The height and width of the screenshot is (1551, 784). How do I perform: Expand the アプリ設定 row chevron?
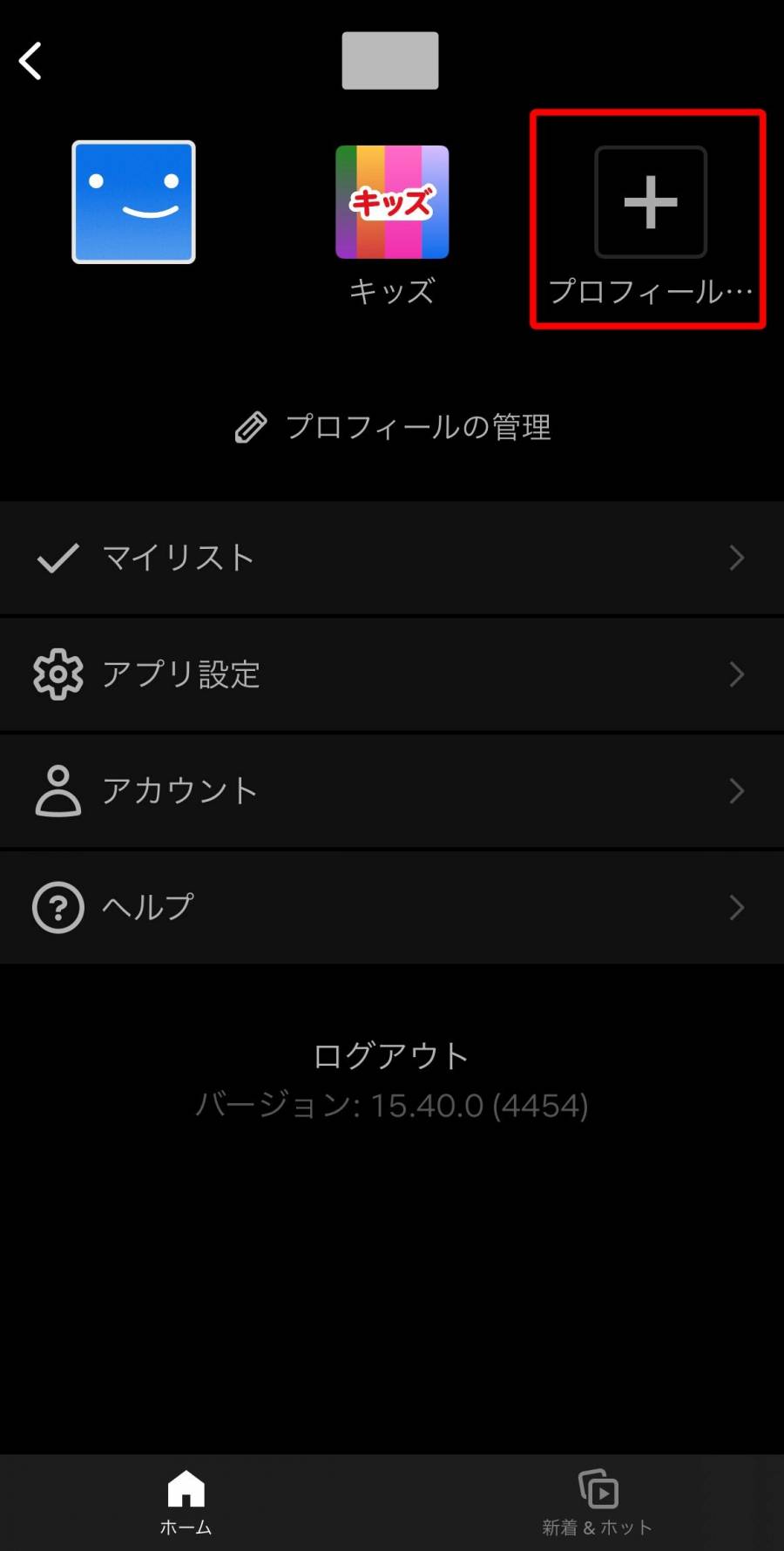tap(736, 674)
